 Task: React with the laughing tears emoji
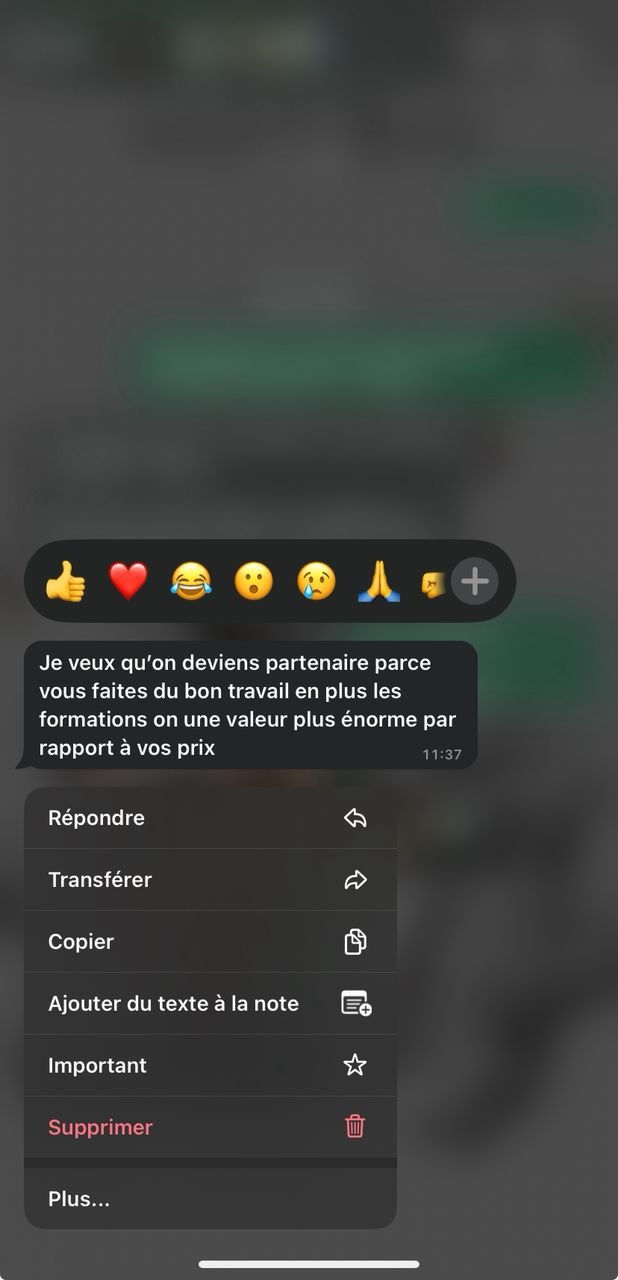tap(191, 581)
